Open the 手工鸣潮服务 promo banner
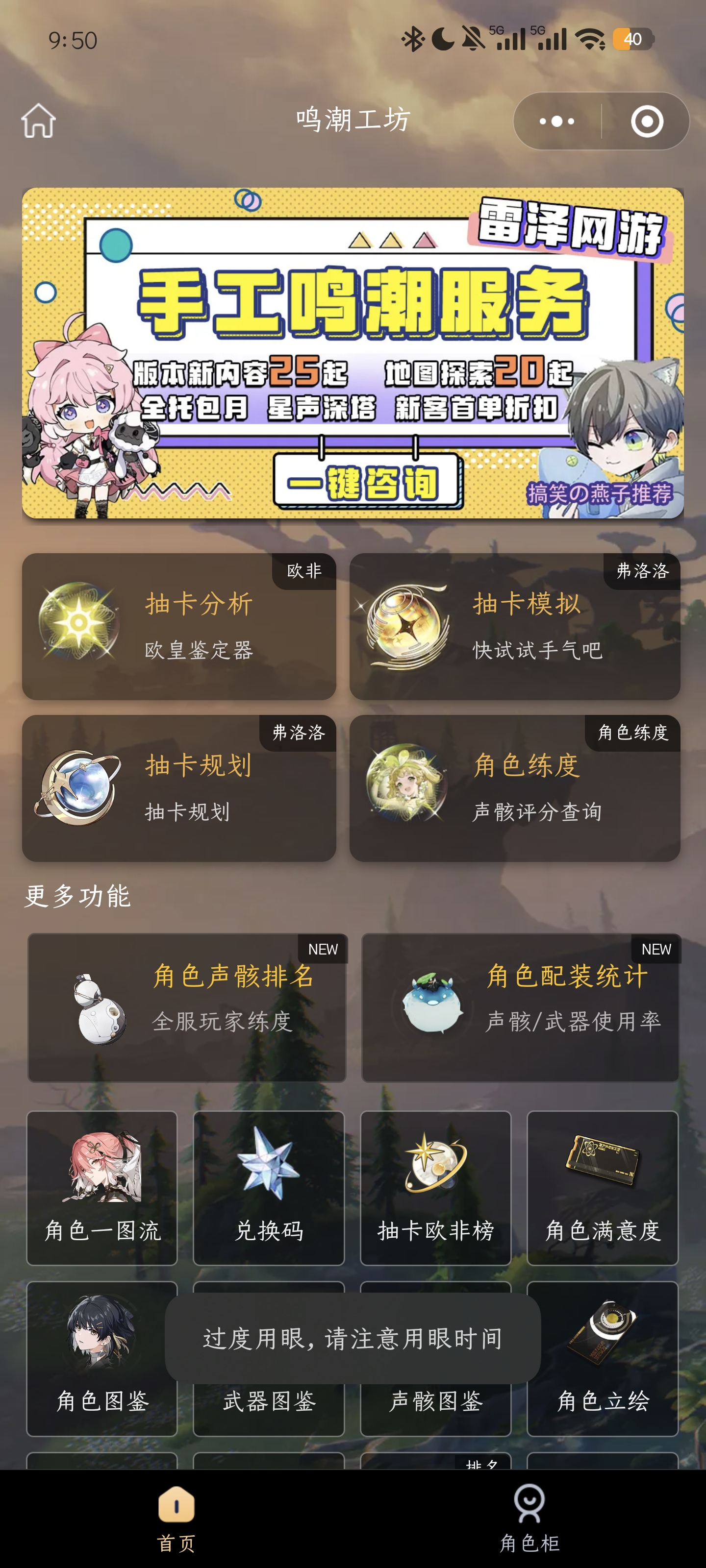Viewport: 706px width, 1568px height. click(x=353, y=353)
